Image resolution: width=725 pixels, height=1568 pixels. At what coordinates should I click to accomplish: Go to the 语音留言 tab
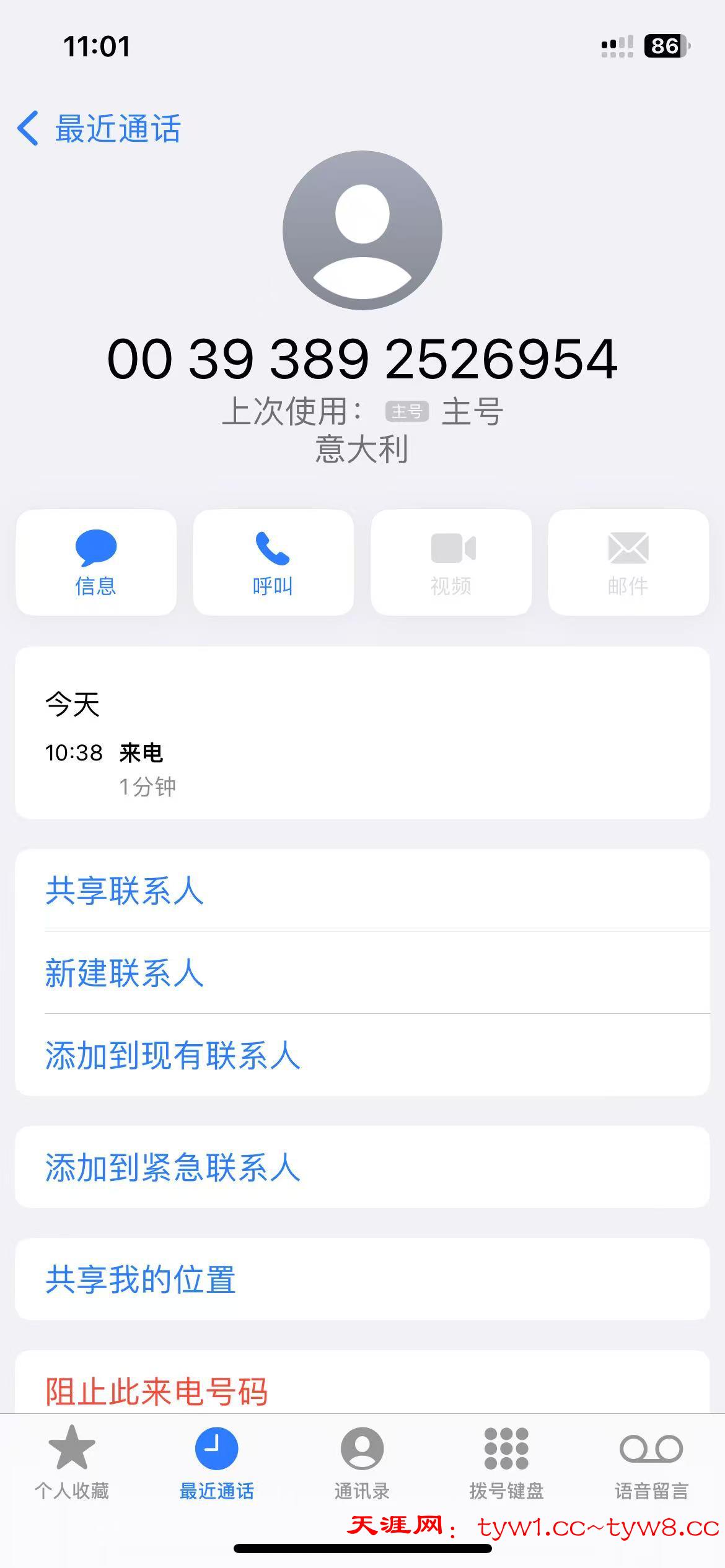pos(651,1461)
